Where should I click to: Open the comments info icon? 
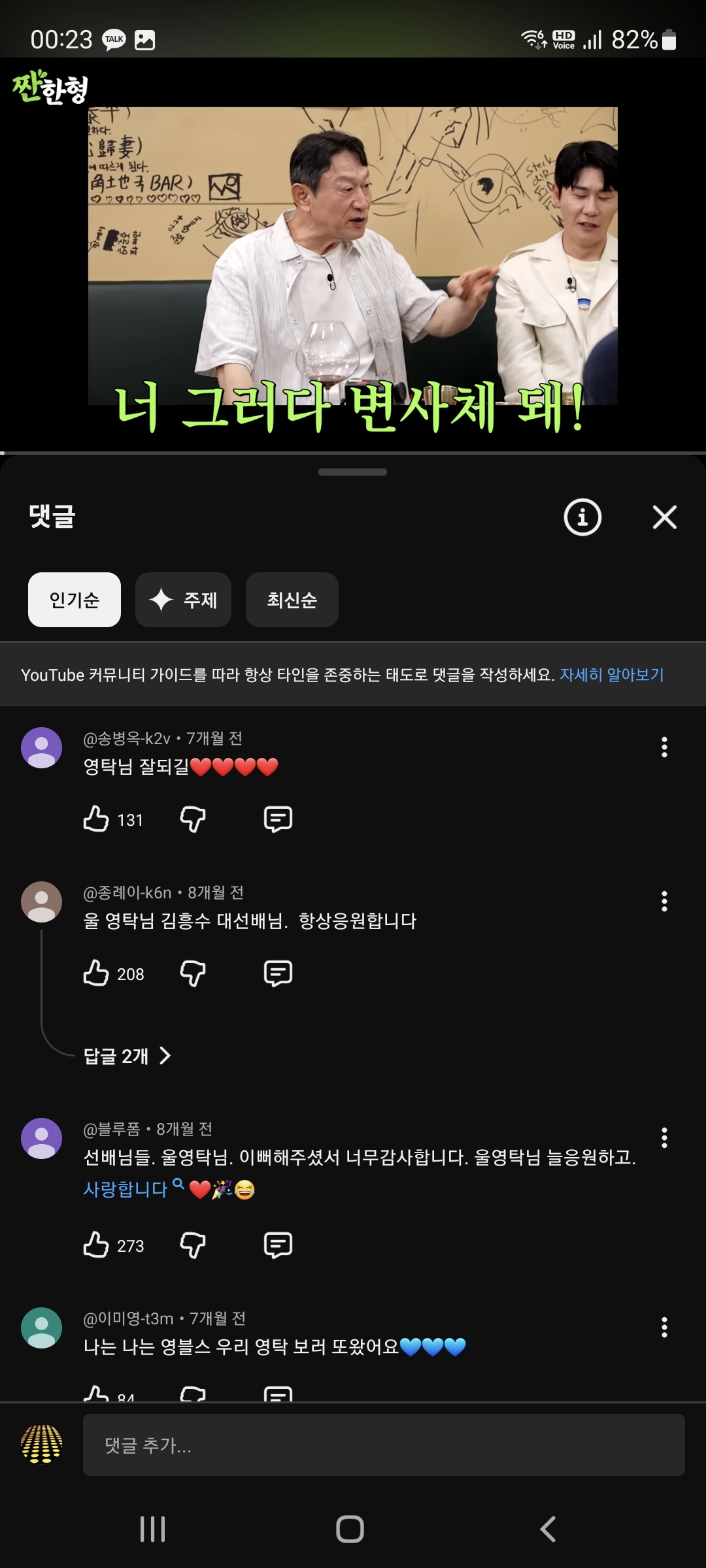point(582,517)
